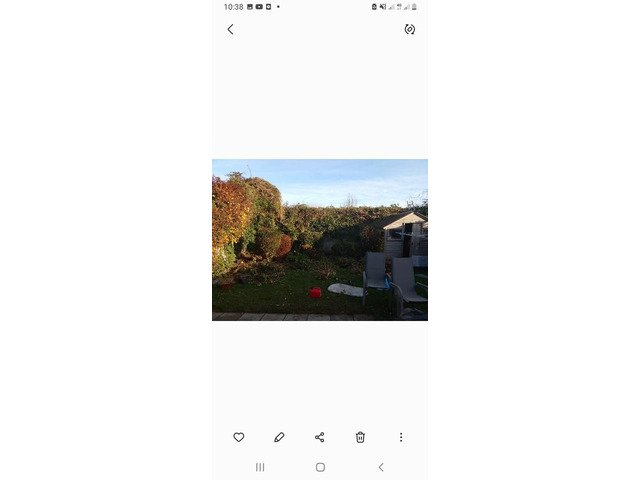Mark this photo as a favorite
This screenshot has height=480, width=640.
pyautogui.click(x=239, y=437)
